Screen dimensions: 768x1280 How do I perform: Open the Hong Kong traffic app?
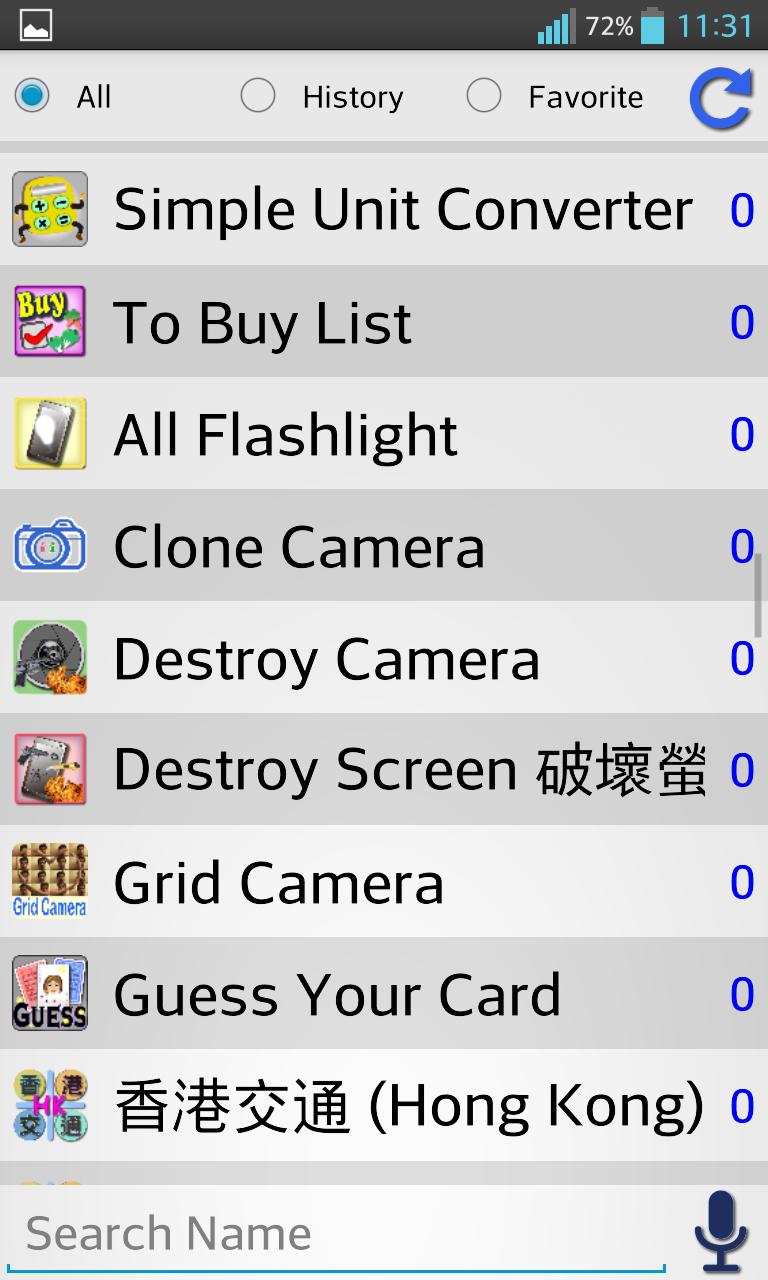[x=409, y=1106]
